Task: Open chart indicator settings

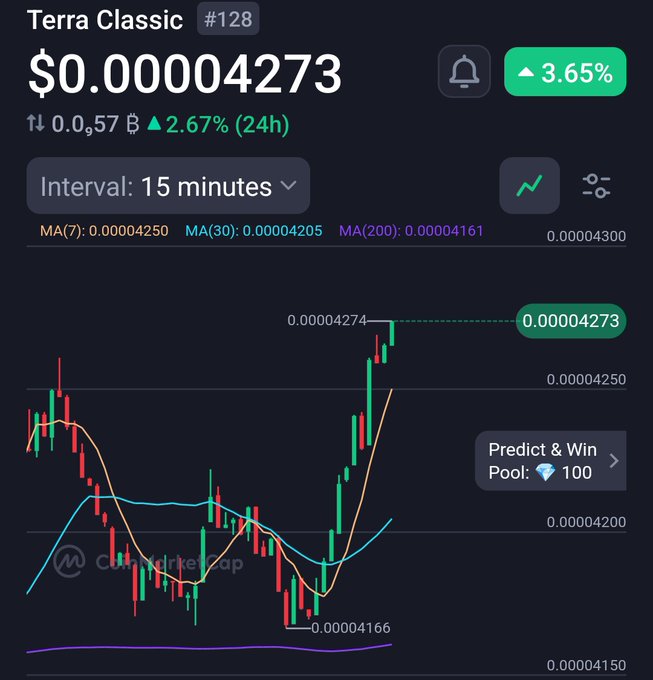Action: (x=596, y=186)
